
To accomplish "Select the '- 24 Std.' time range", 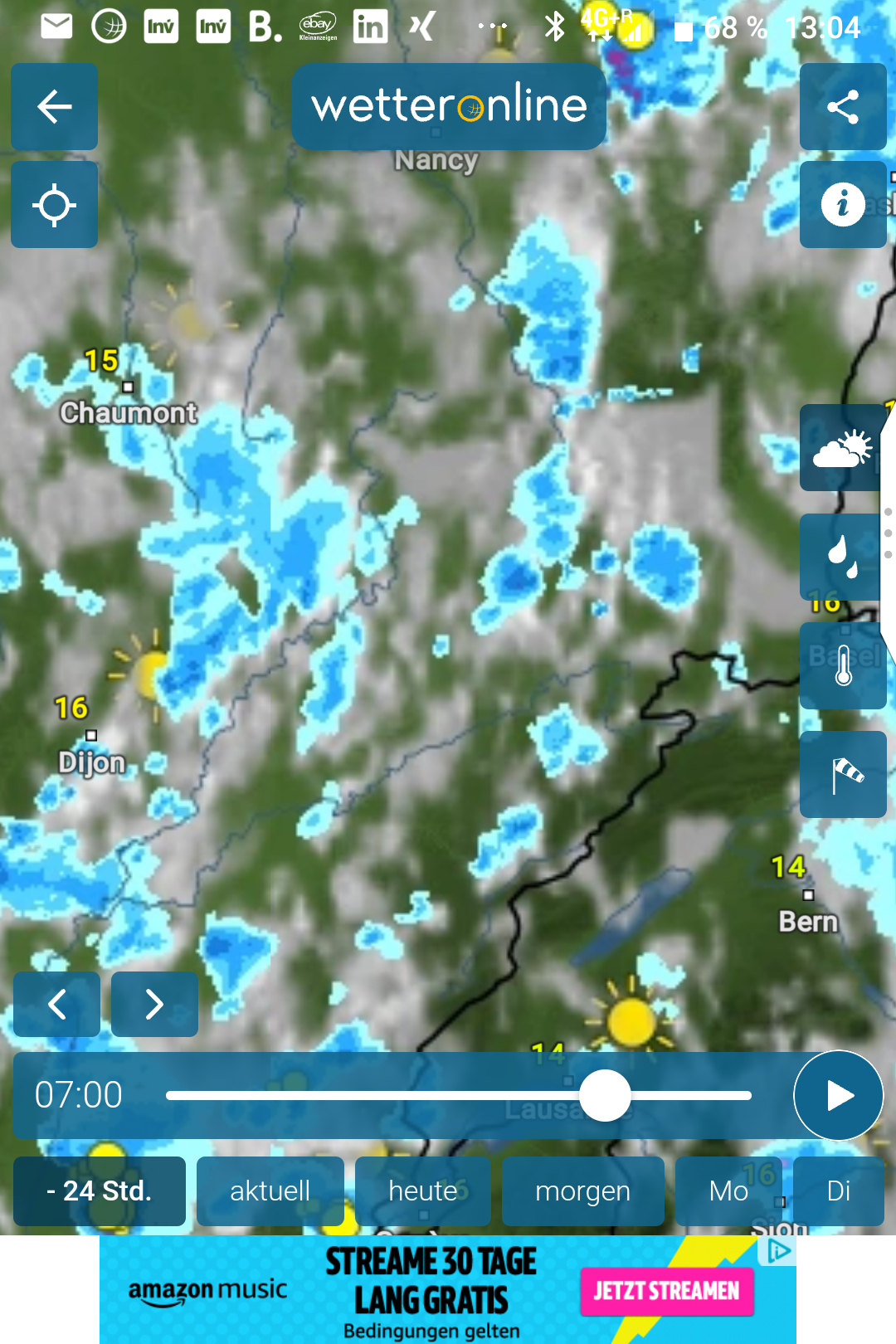I will pos(100,1191).
